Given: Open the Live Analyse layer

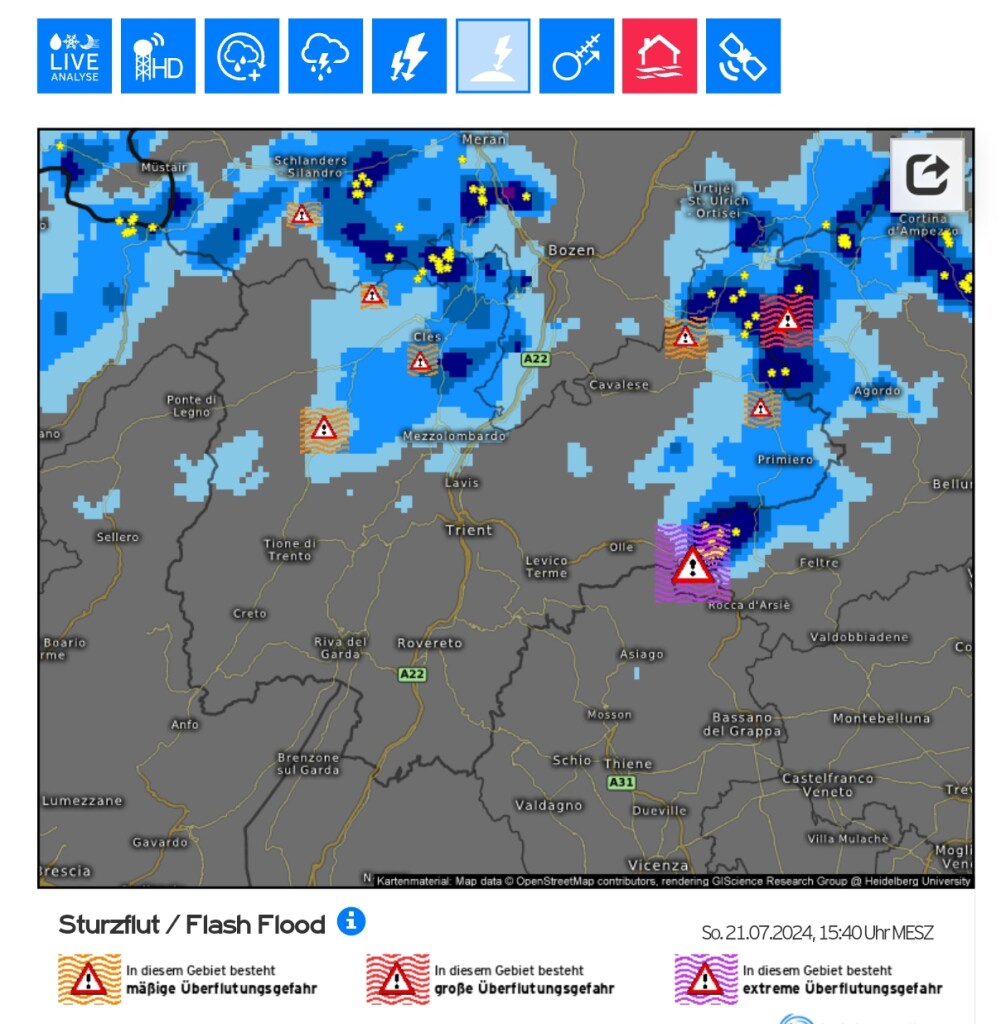Looking at the screenshot, I should pos(74,56).
